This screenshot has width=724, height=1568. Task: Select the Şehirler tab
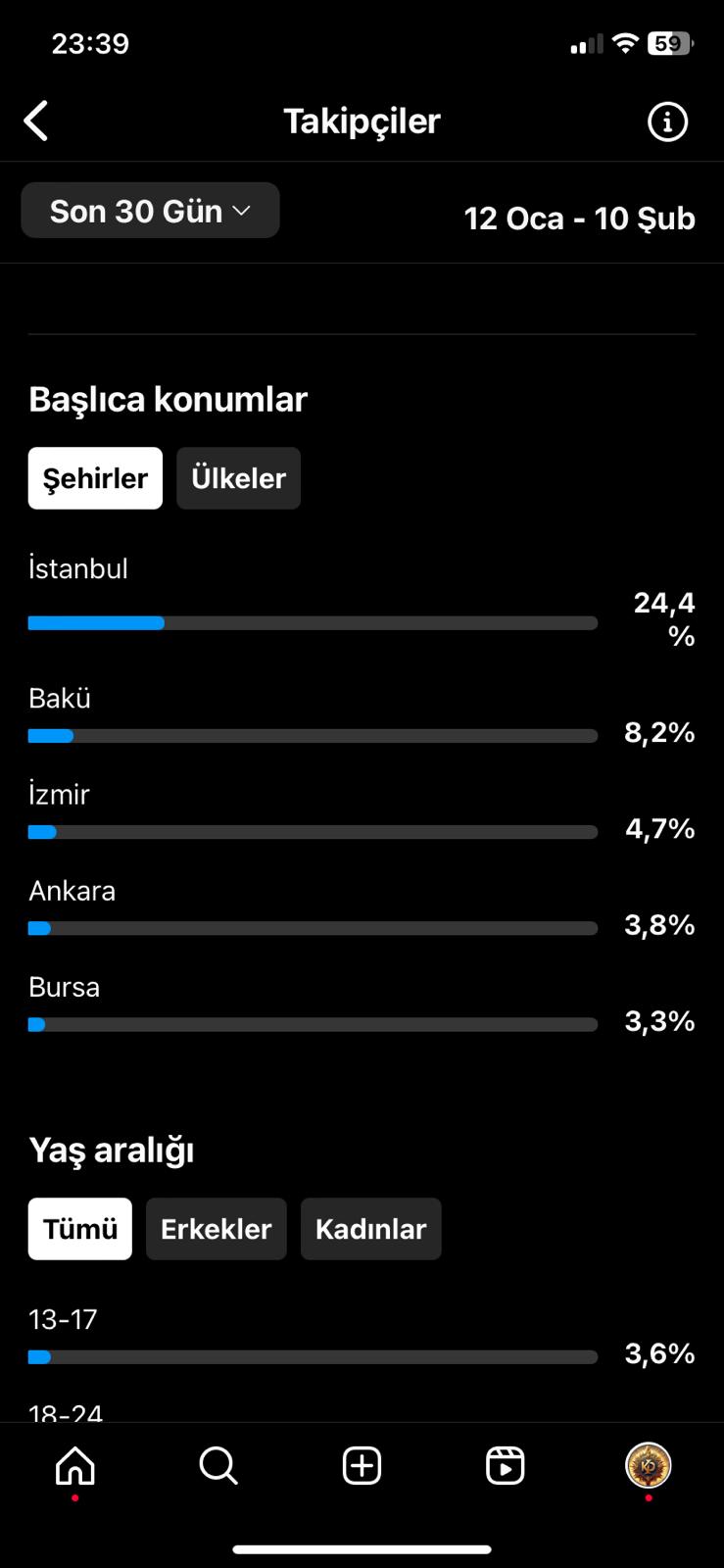coord(95,478)
